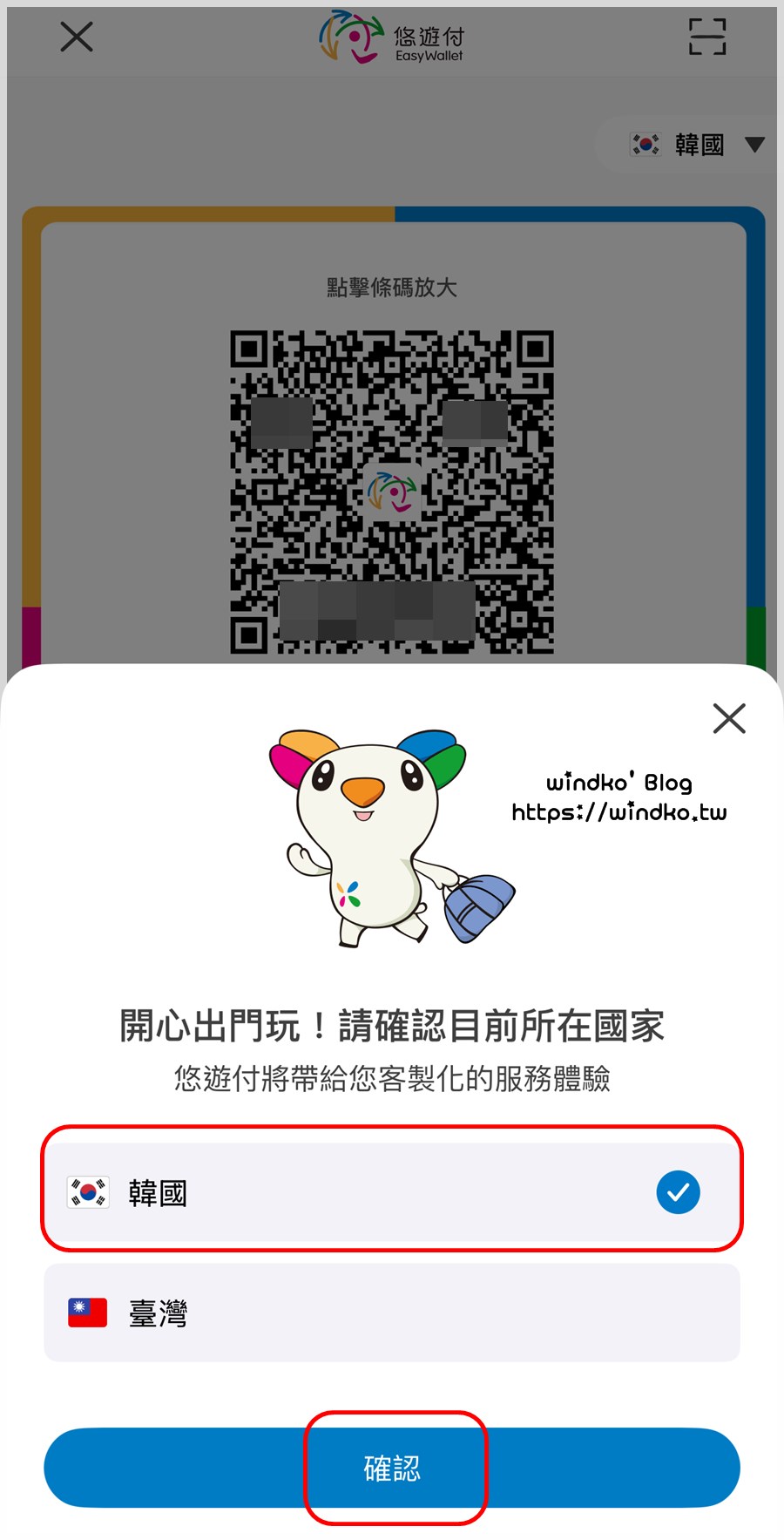The height and width of the screenshot is (1540, 784).
Task: Choose 臺灣 as current country
Action: coord(391,1313)
